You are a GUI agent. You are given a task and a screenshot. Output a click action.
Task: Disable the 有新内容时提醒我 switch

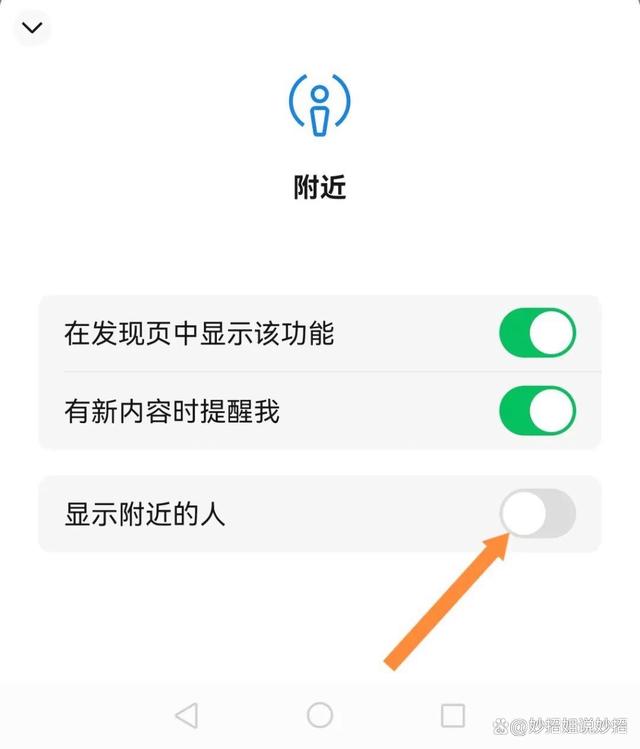click(x=537, y=411)
